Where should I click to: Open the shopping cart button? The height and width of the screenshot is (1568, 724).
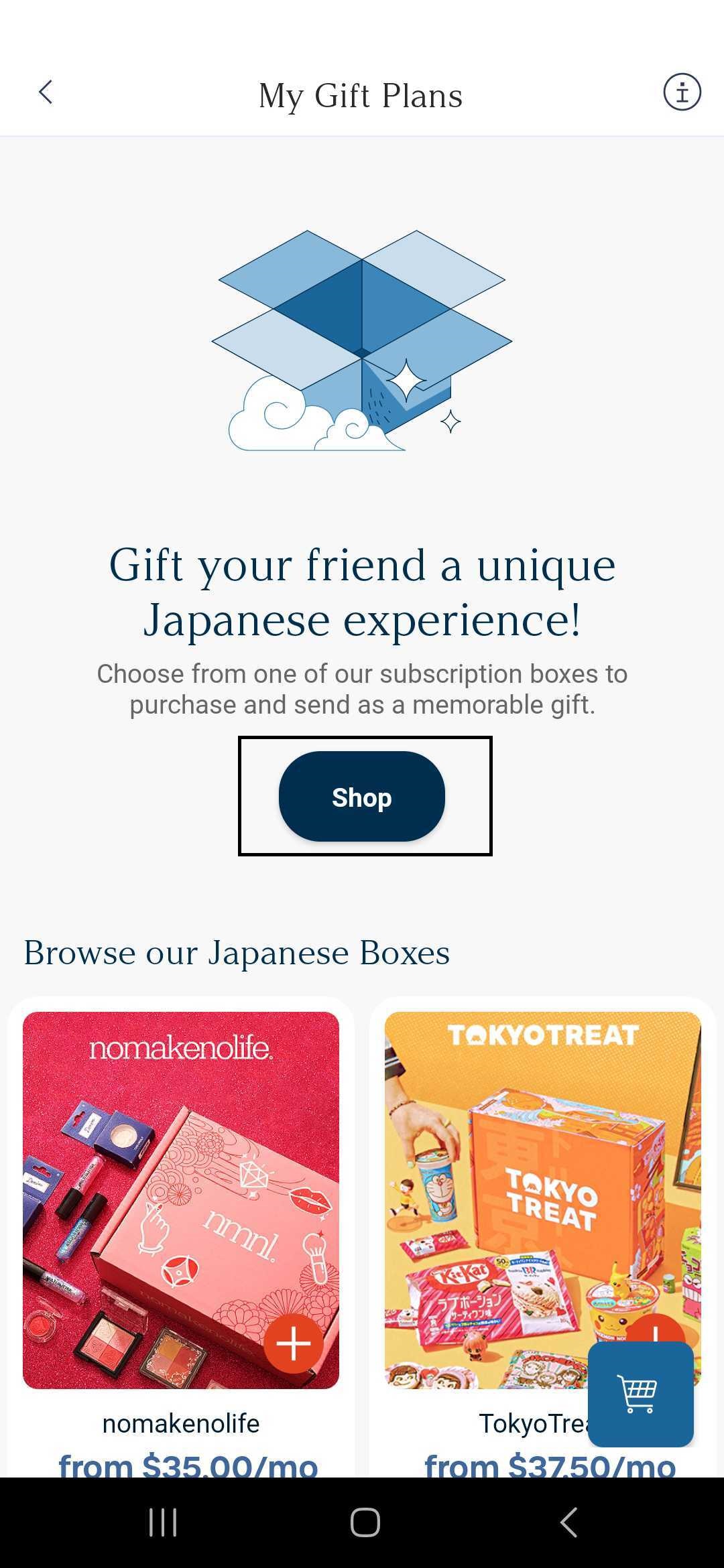click(x=640, y=1394)
